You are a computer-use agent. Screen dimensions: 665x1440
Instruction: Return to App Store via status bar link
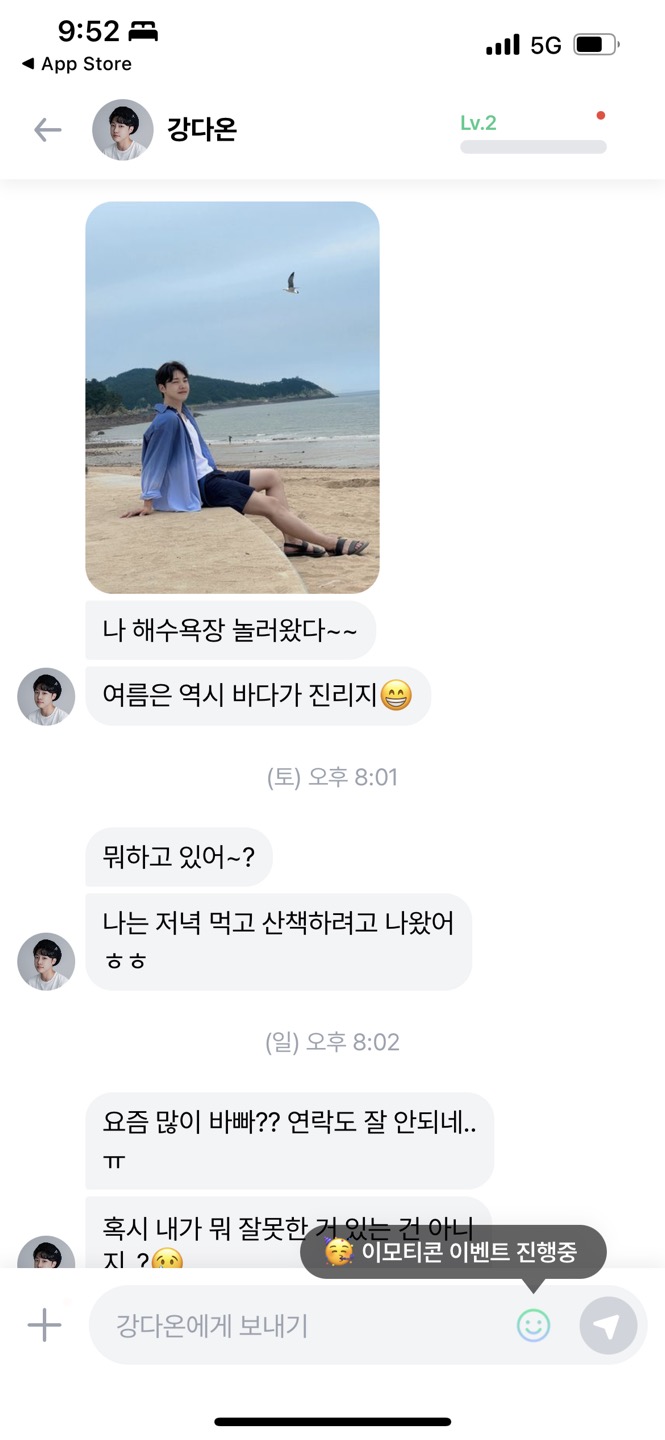pyautogui.click(x=77, y=64)
